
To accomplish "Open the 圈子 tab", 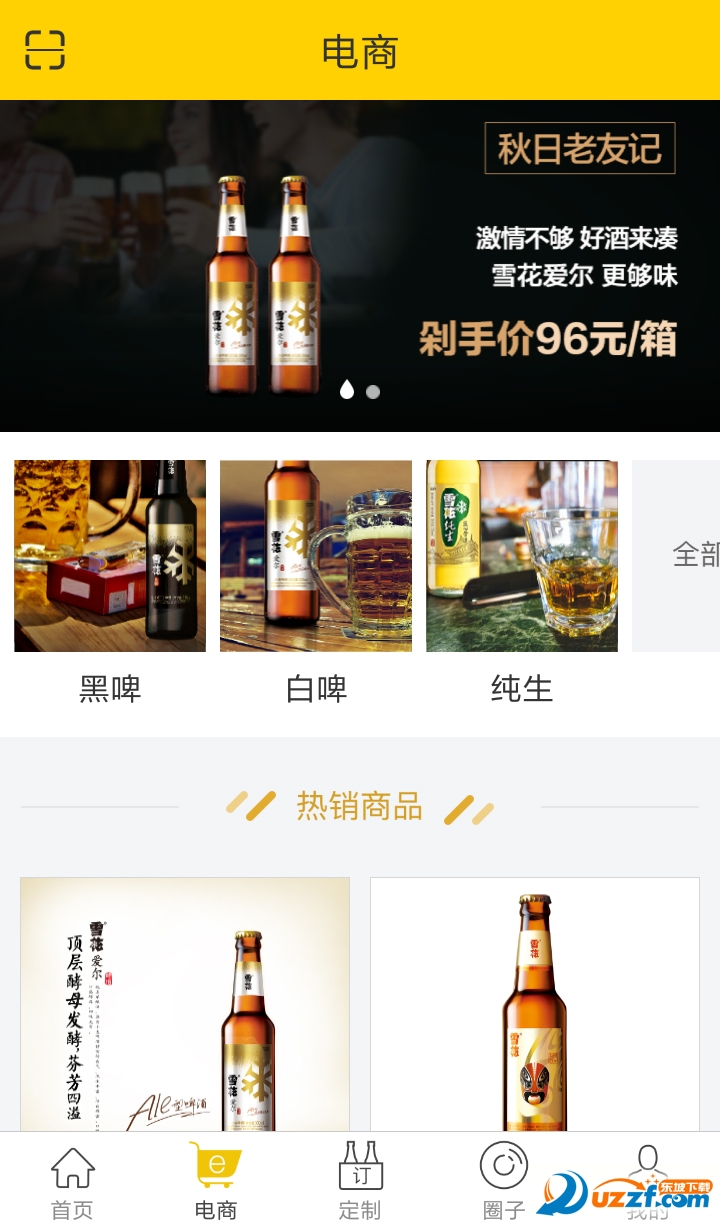I will tap(504, 1180).
